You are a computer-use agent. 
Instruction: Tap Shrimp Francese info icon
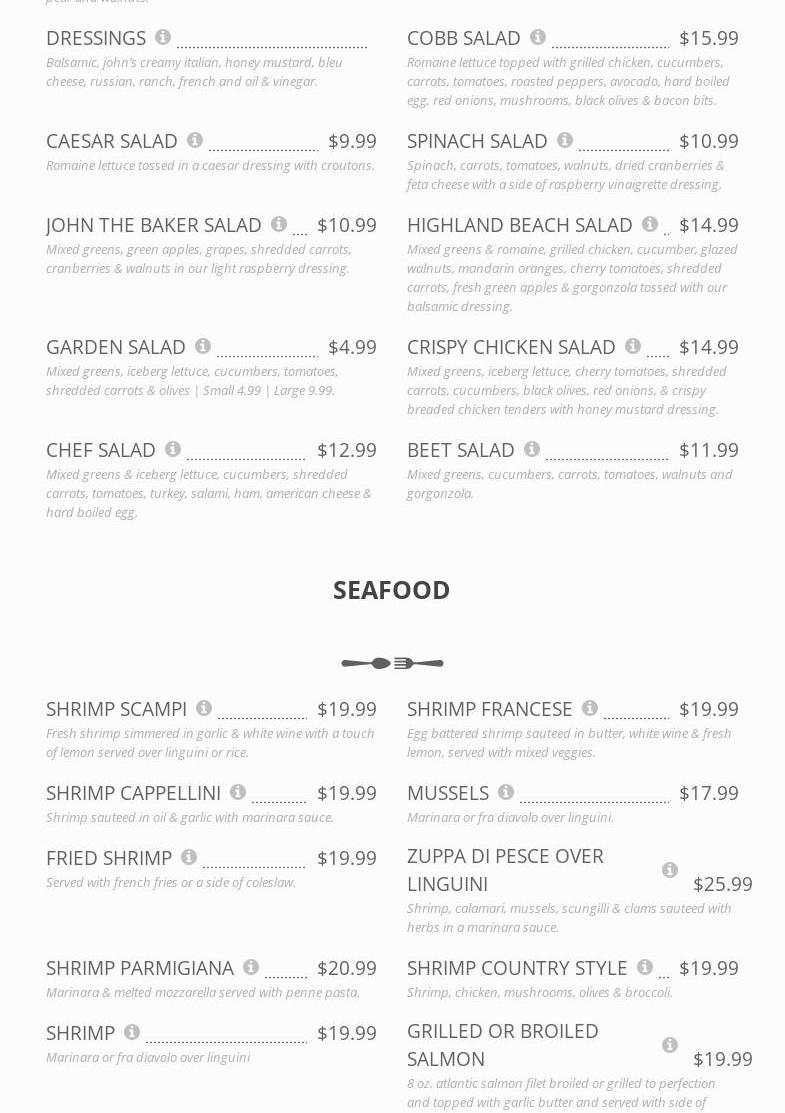pos(590,708)
